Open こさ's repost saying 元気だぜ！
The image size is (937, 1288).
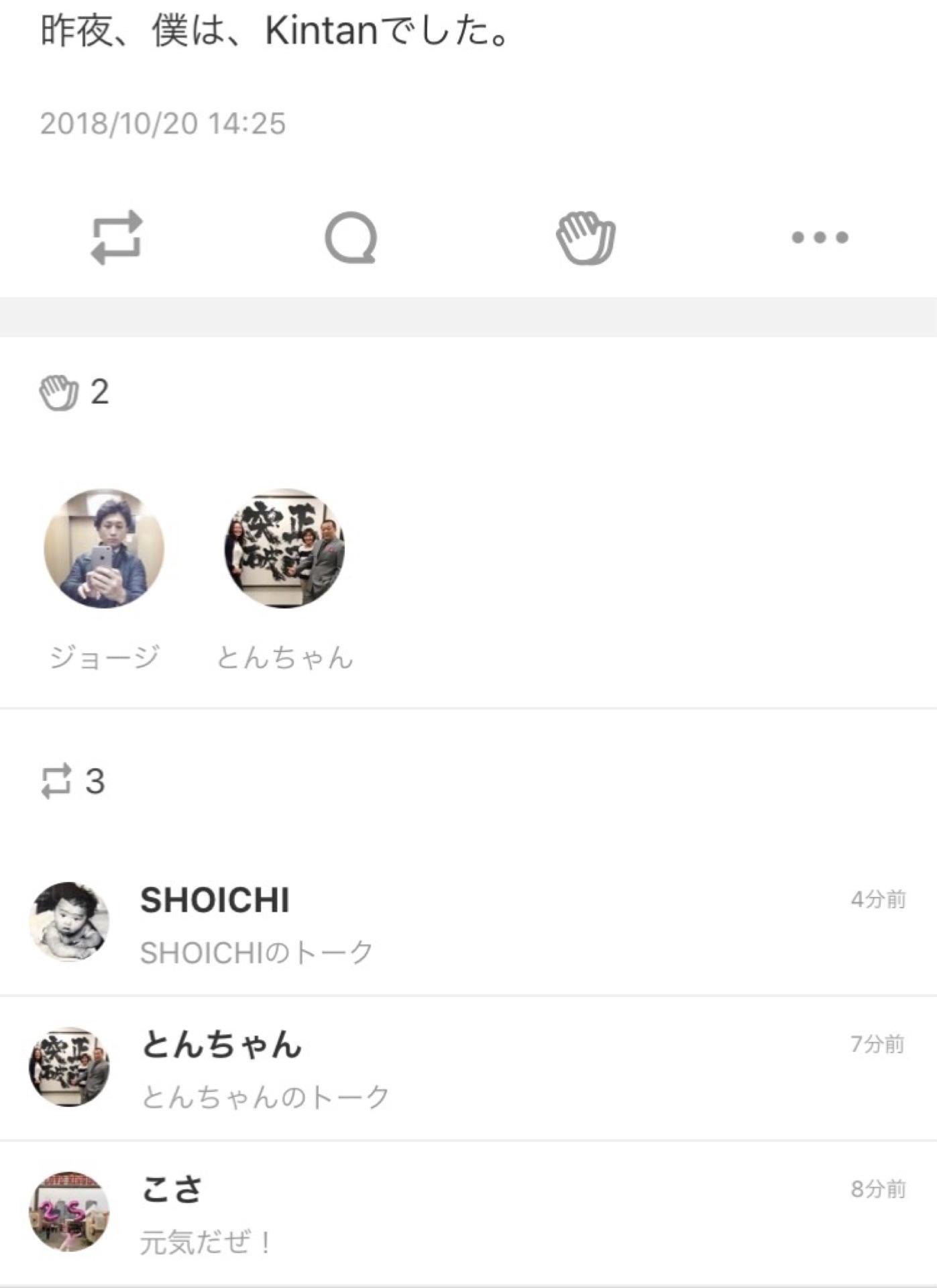[468, 1213]
